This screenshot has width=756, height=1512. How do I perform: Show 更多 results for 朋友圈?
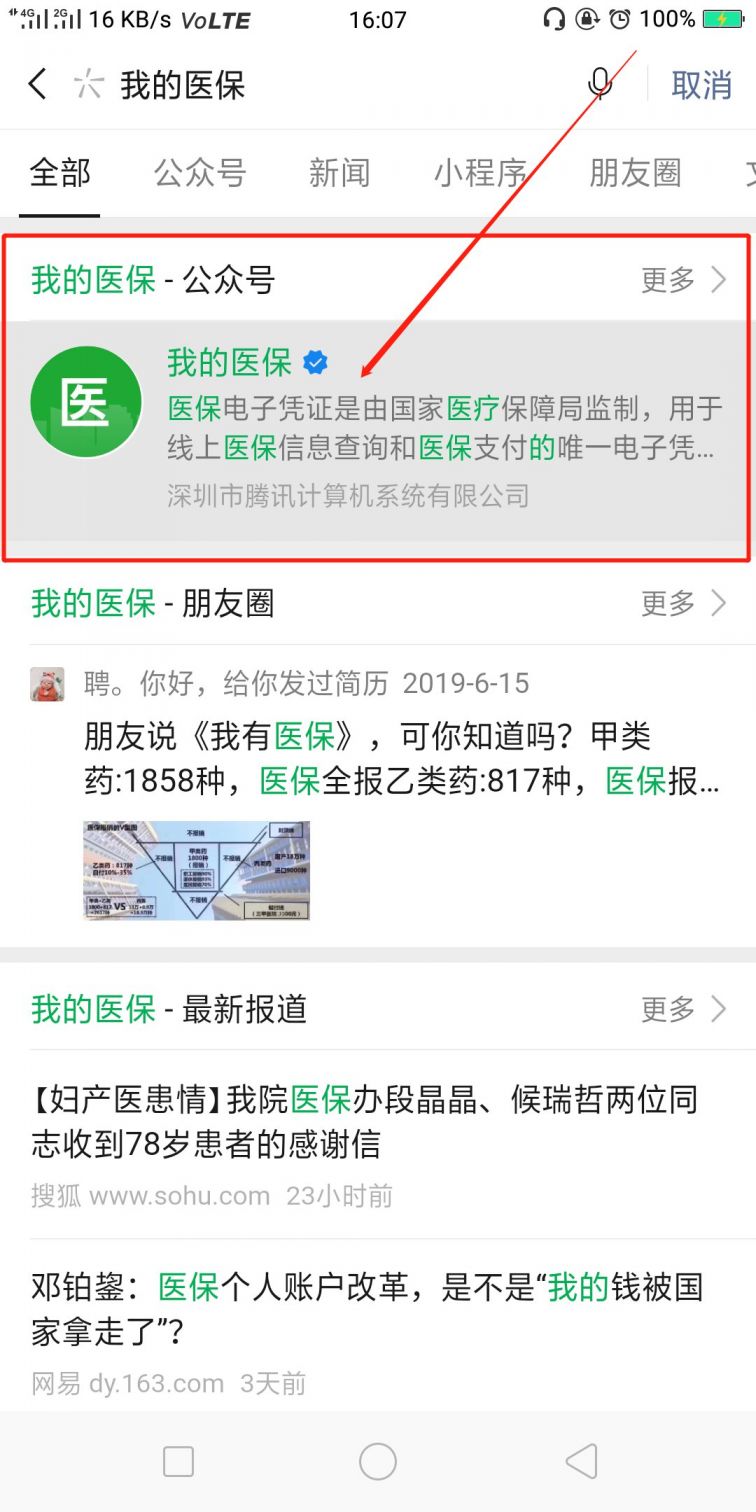click(684, 604)
